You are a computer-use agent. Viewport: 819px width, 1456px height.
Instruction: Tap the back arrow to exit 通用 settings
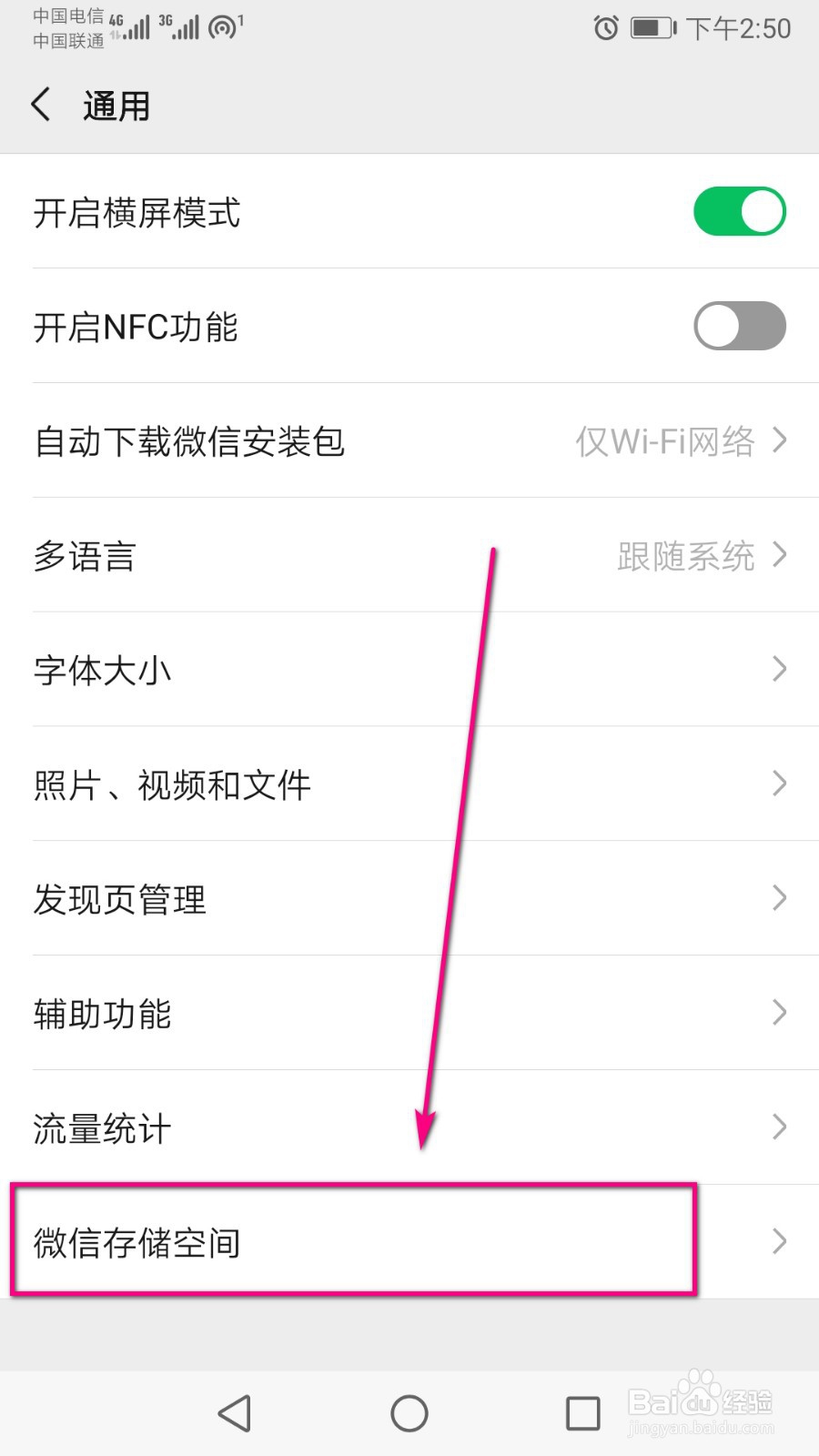click(x=40, y=105)
